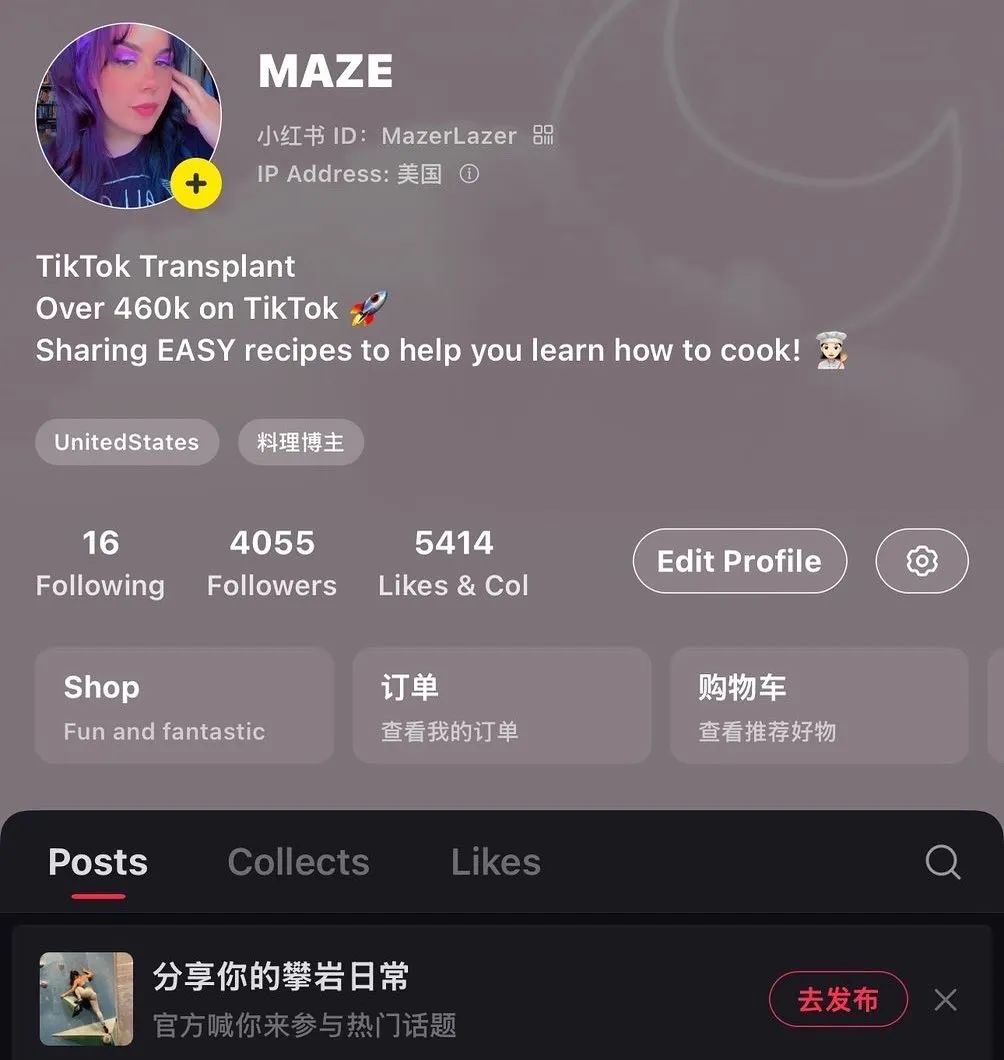
Task: View the 4055 Followers list
Action: pyautogui.click(x=272, y=564)
